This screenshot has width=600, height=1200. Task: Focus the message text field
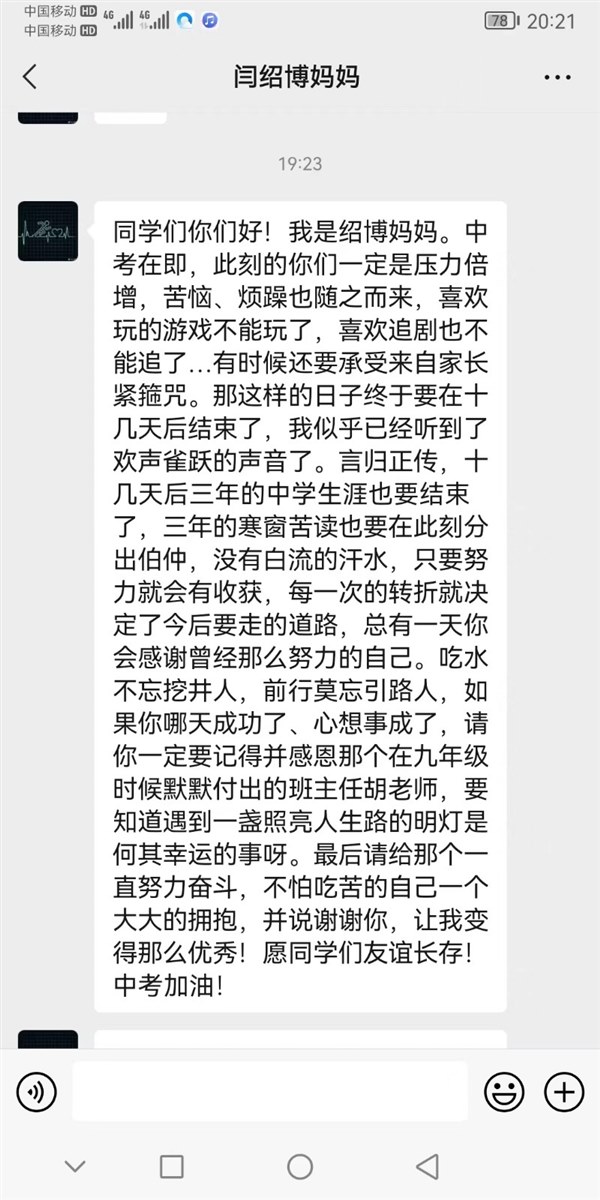coord(270,1091)
